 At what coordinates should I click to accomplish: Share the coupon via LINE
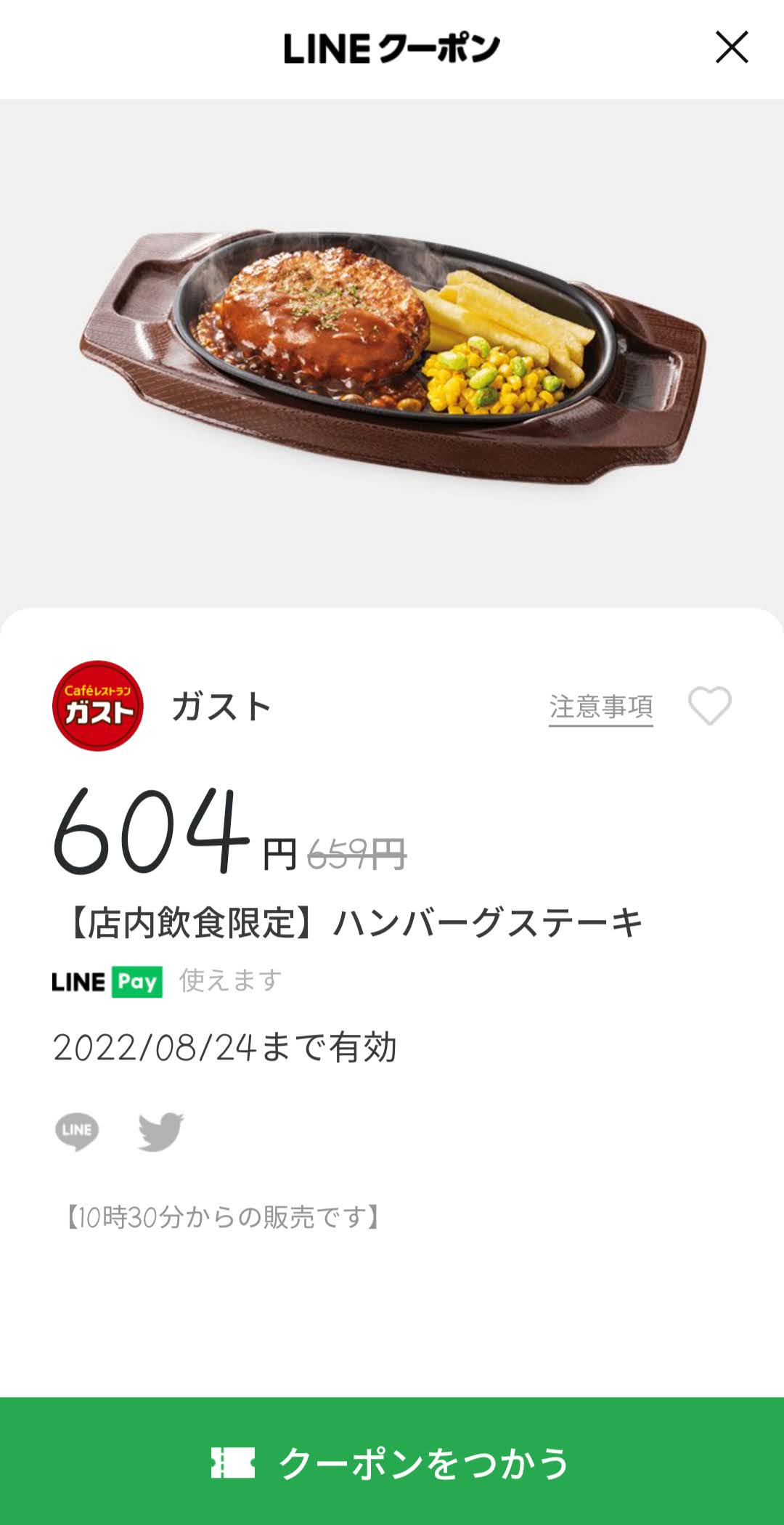tap(77, 1131)
